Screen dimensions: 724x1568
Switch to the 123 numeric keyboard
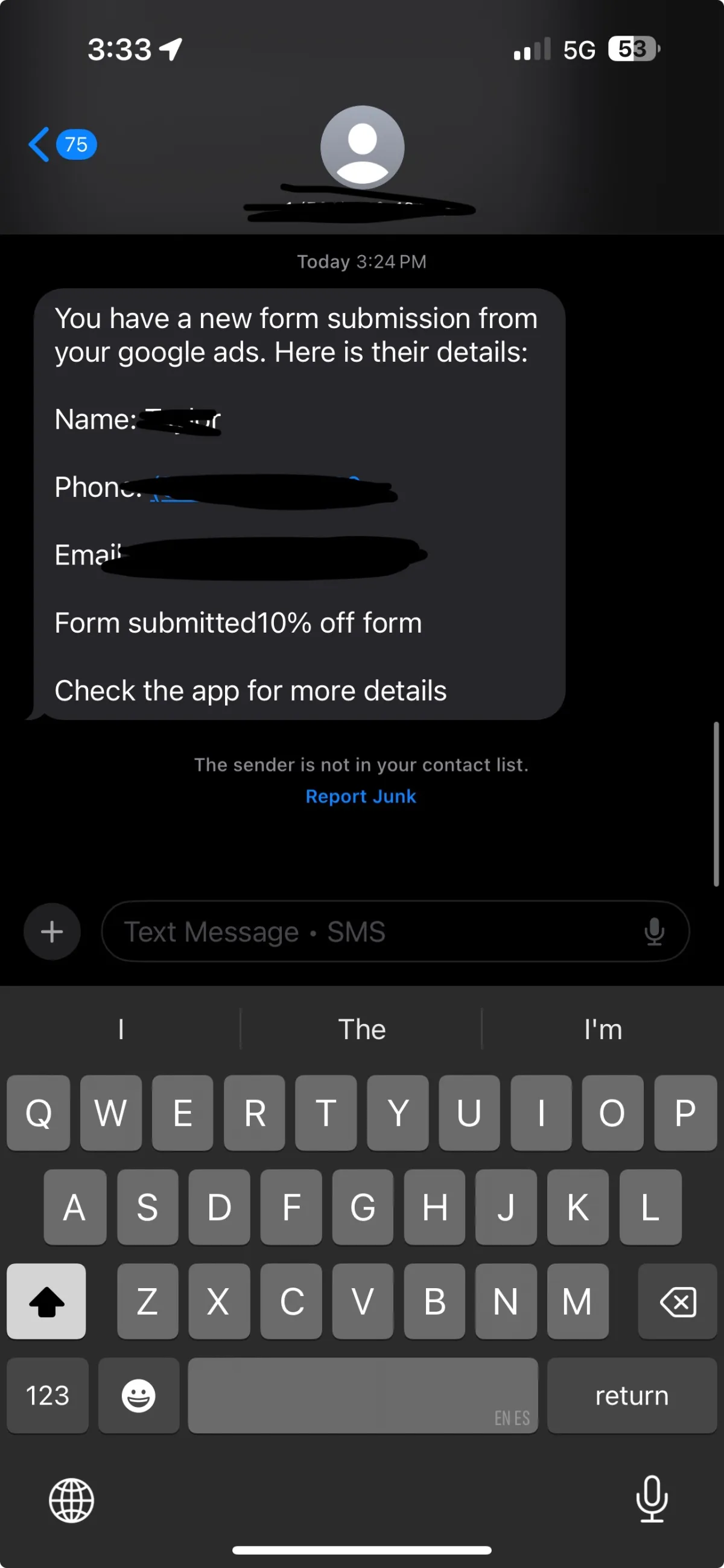coord(48,1395)
